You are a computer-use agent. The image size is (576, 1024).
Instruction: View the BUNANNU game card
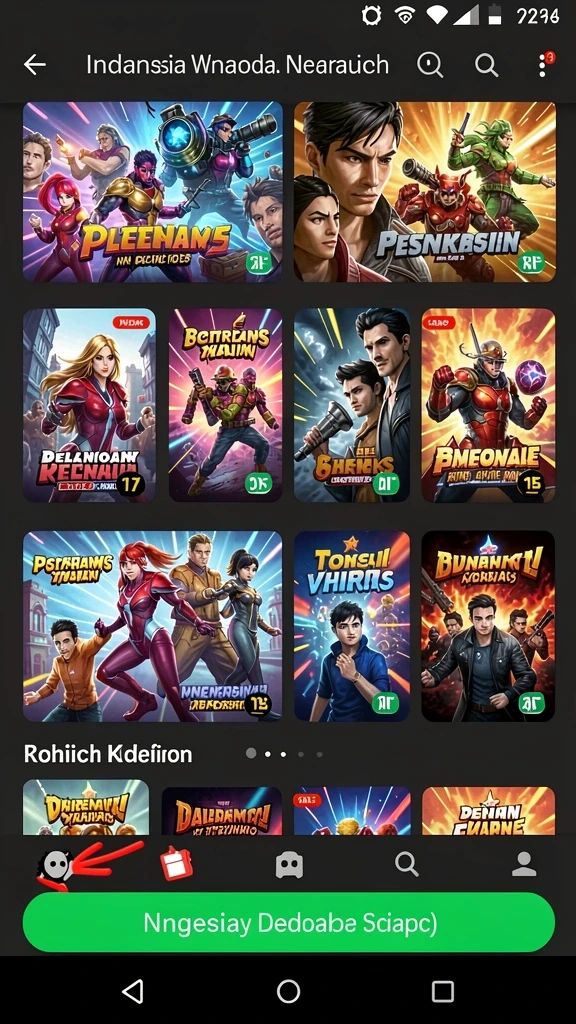point(488,626)
